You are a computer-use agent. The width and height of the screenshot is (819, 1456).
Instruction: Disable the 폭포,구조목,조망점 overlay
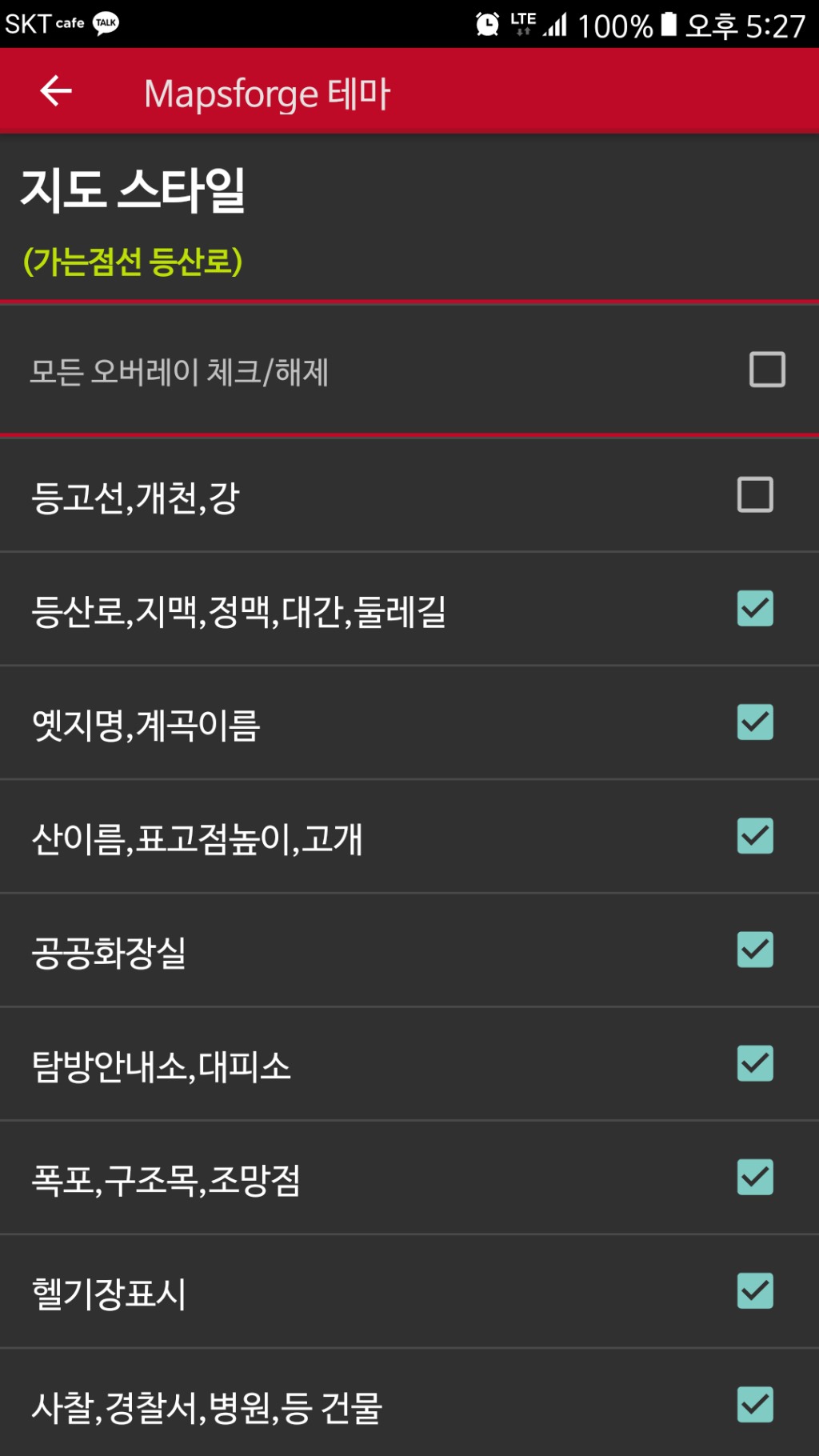754,1177
